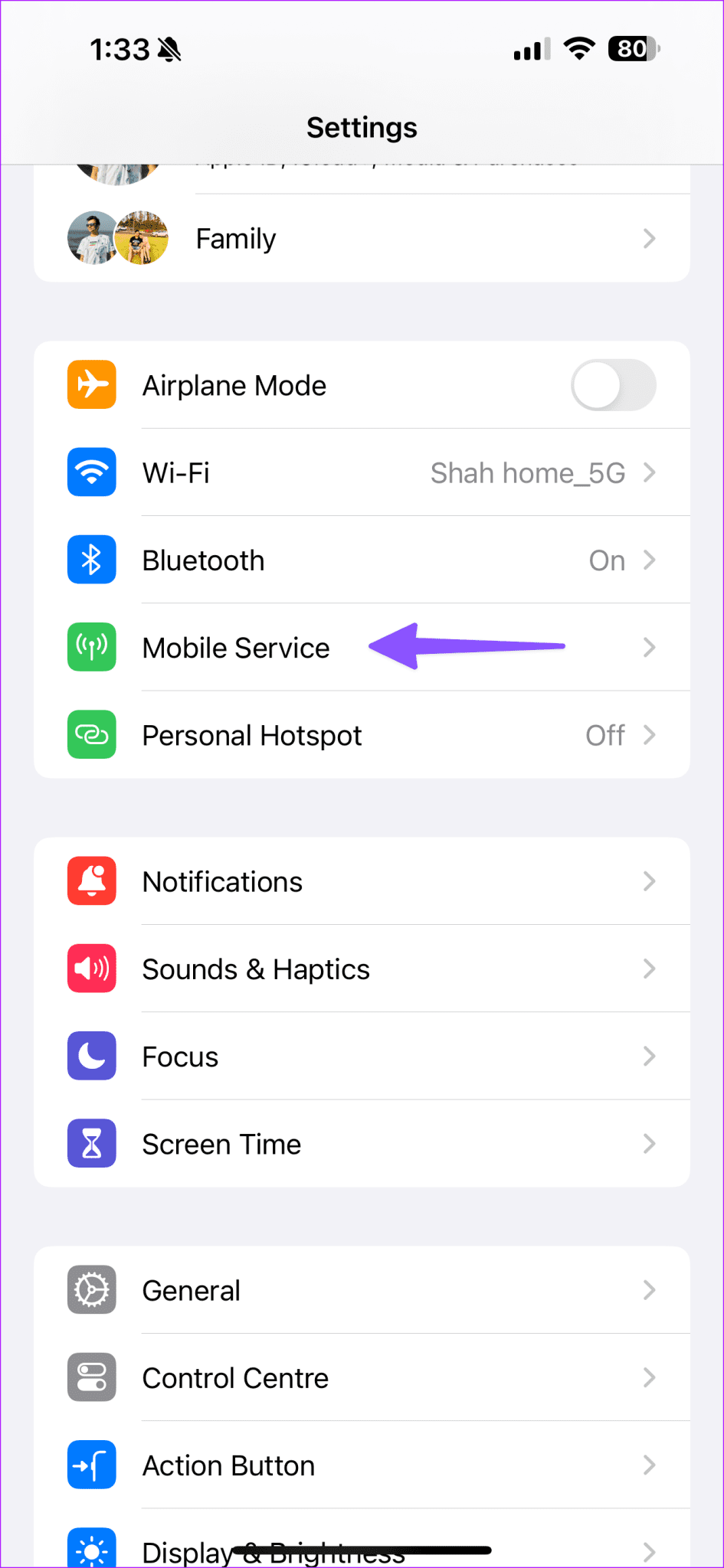Open Bluetooth settings
Viewport: 724px width, 1568px height.
coord(362,560)
